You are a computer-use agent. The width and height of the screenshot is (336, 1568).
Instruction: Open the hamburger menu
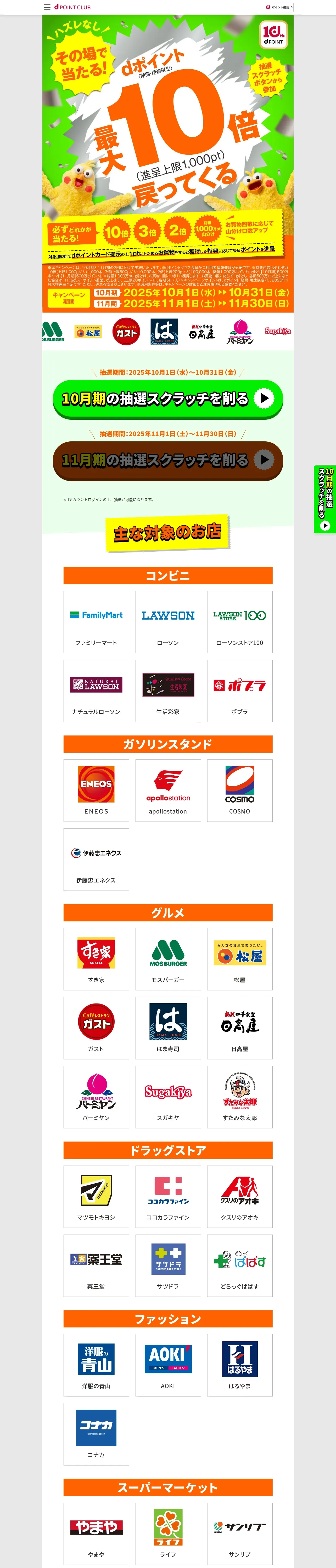coord(47,7)
